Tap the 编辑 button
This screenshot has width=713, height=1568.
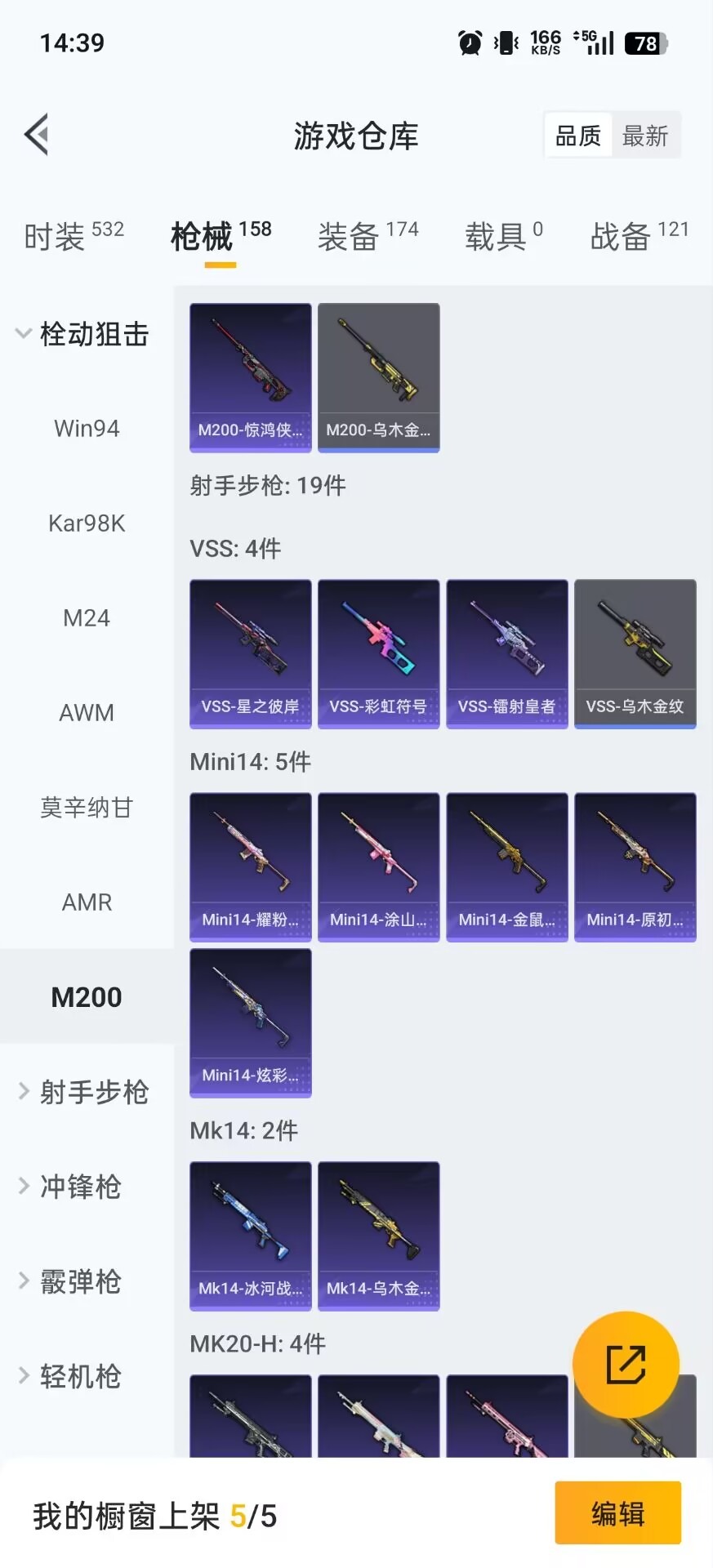click(617, 1513)
